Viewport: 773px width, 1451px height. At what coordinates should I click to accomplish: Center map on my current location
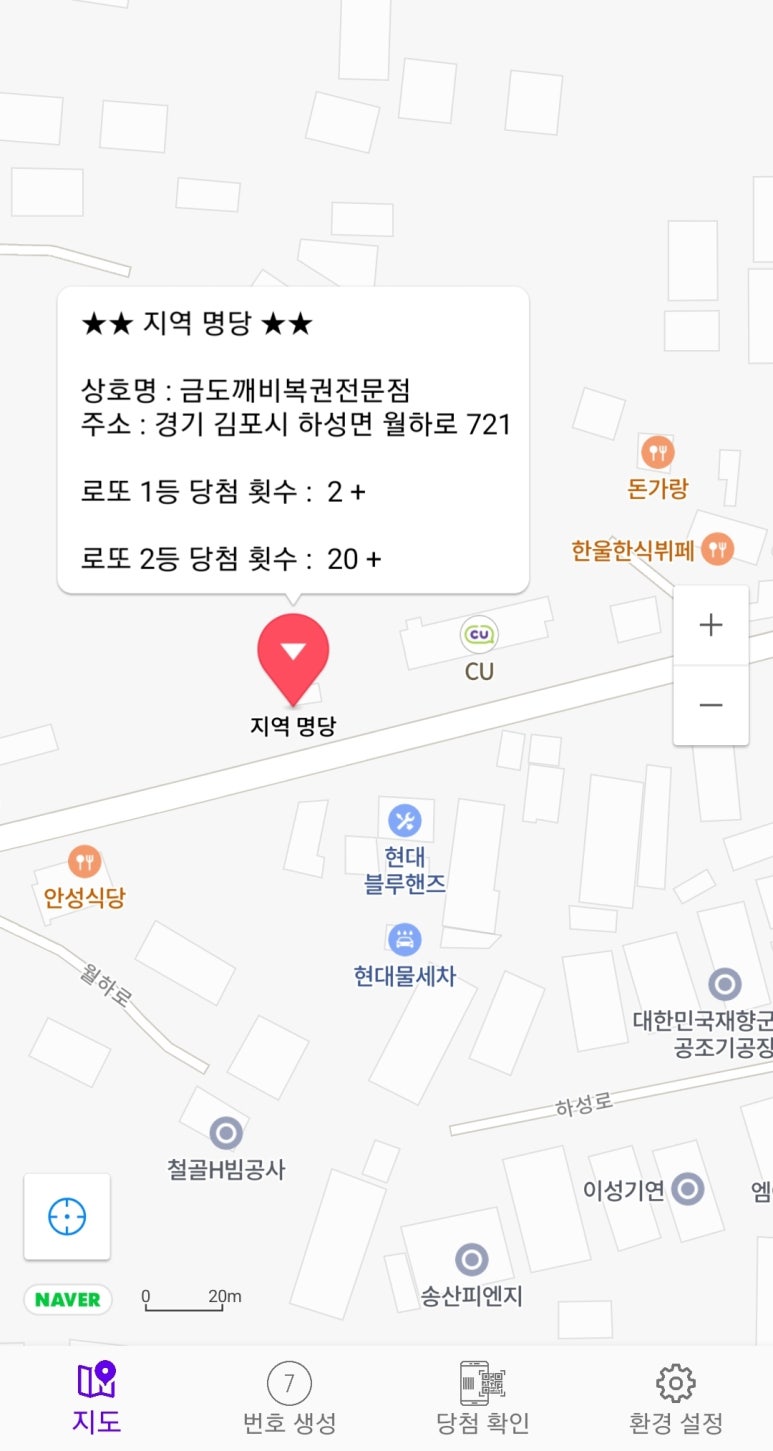[x=67, y=1216]
